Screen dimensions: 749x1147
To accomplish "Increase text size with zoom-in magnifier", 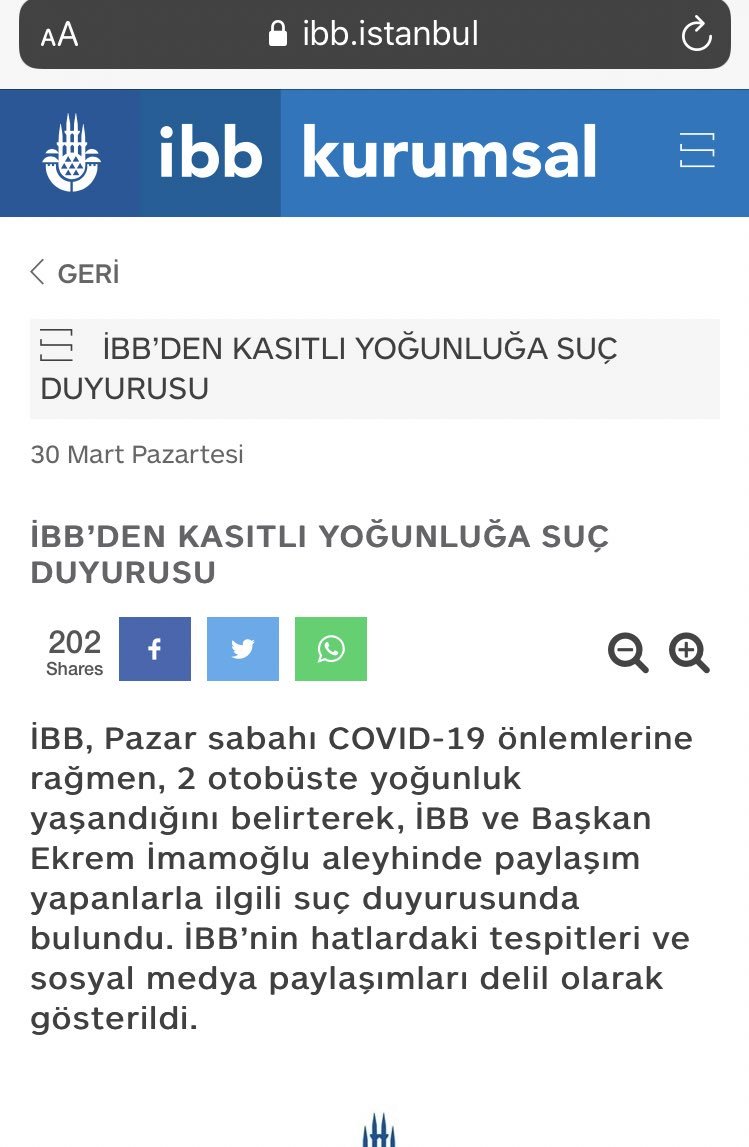I will (689, 653).
